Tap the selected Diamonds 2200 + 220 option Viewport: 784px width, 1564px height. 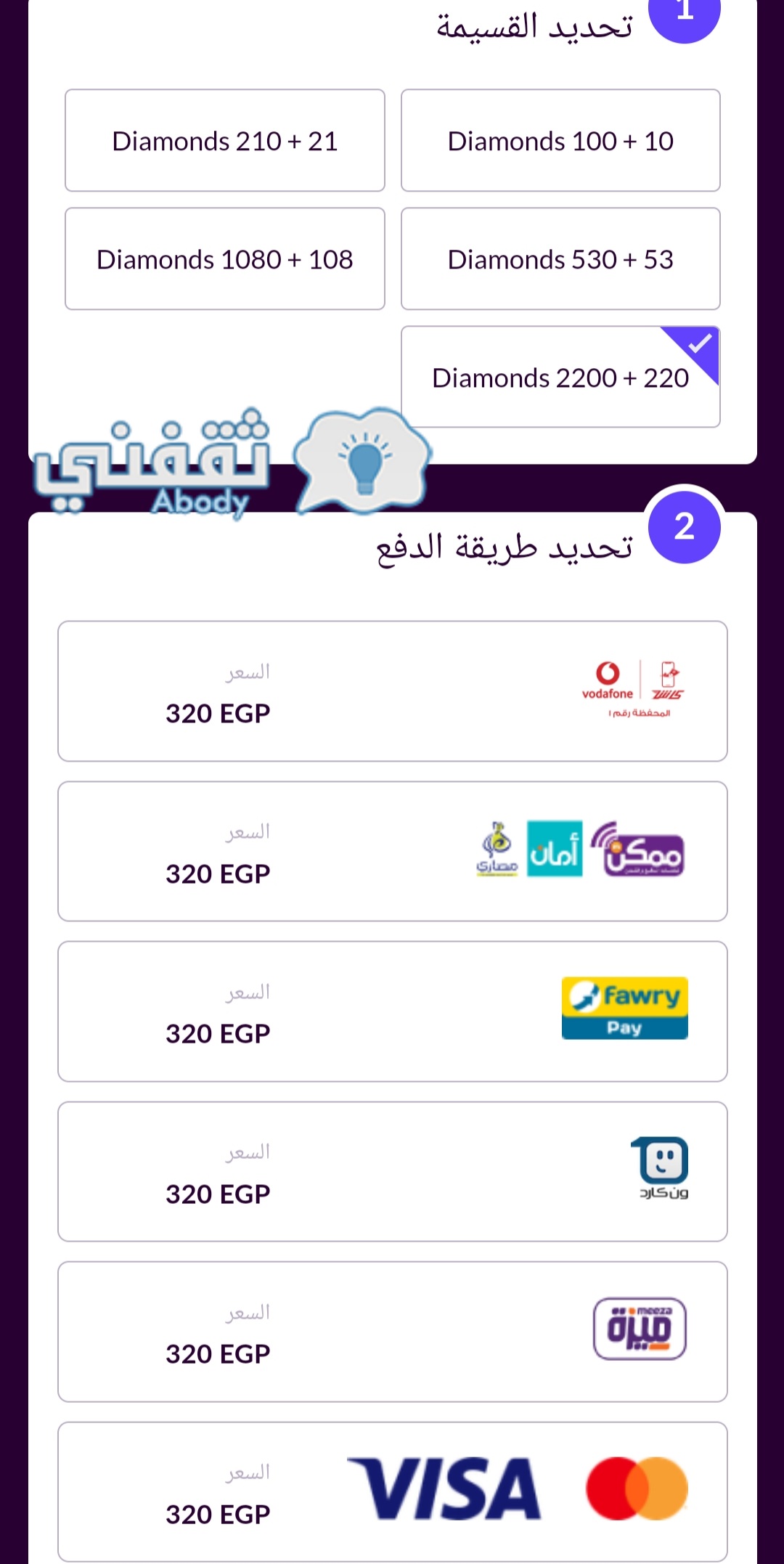pos(560,377)
